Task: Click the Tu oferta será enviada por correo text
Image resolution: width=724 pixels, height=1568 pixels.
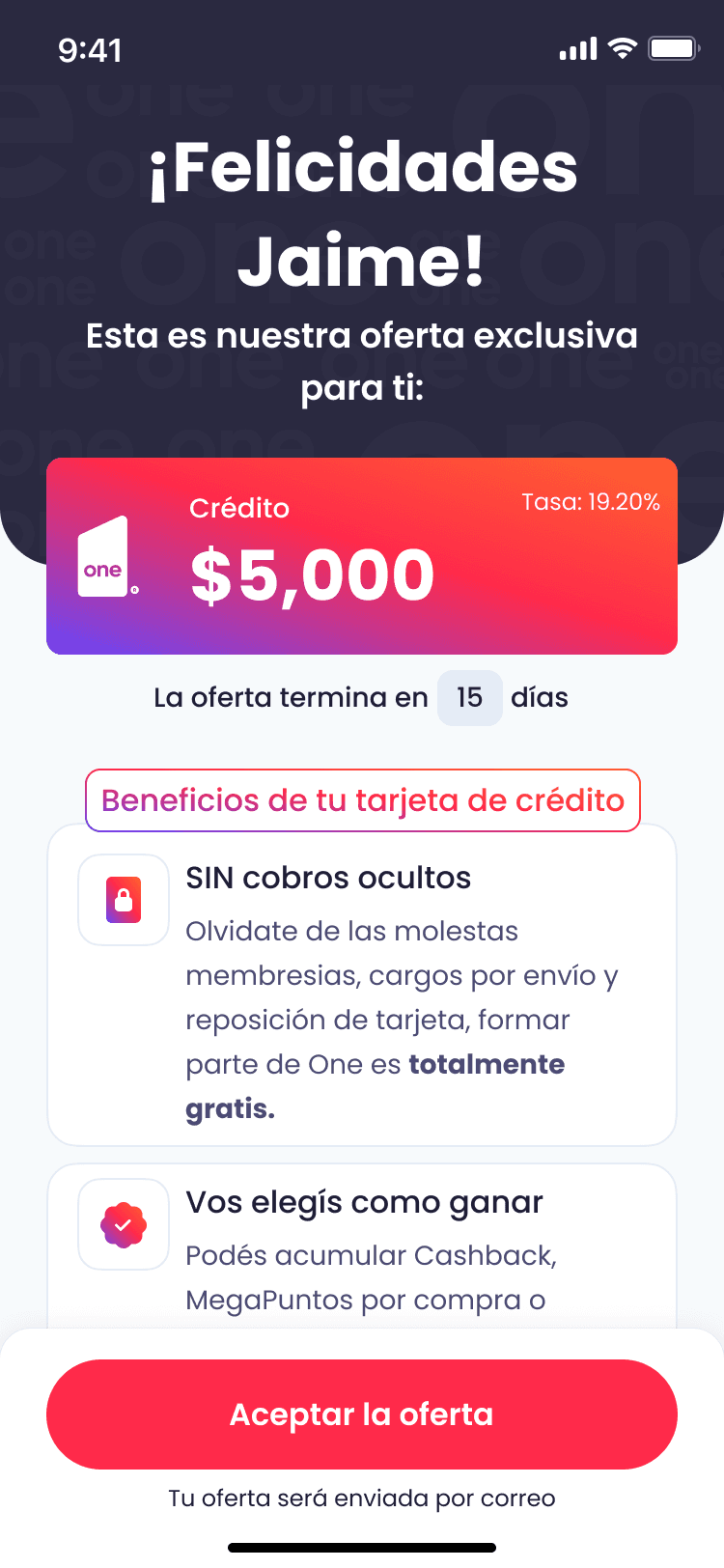Action: (x=362, y=1498)
